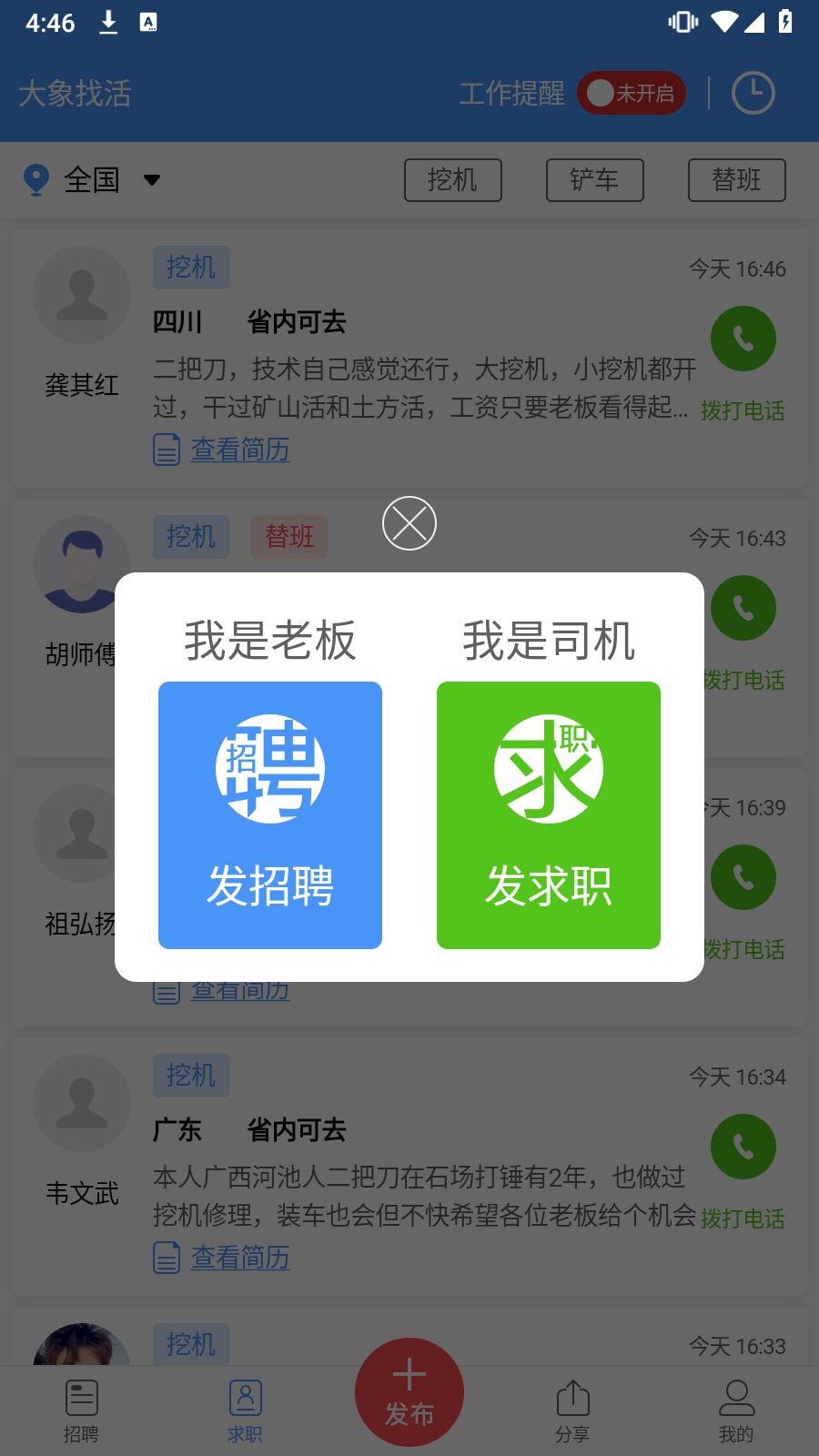
Task: Open the 分享 share tab
Action: tap(572, 1410)
